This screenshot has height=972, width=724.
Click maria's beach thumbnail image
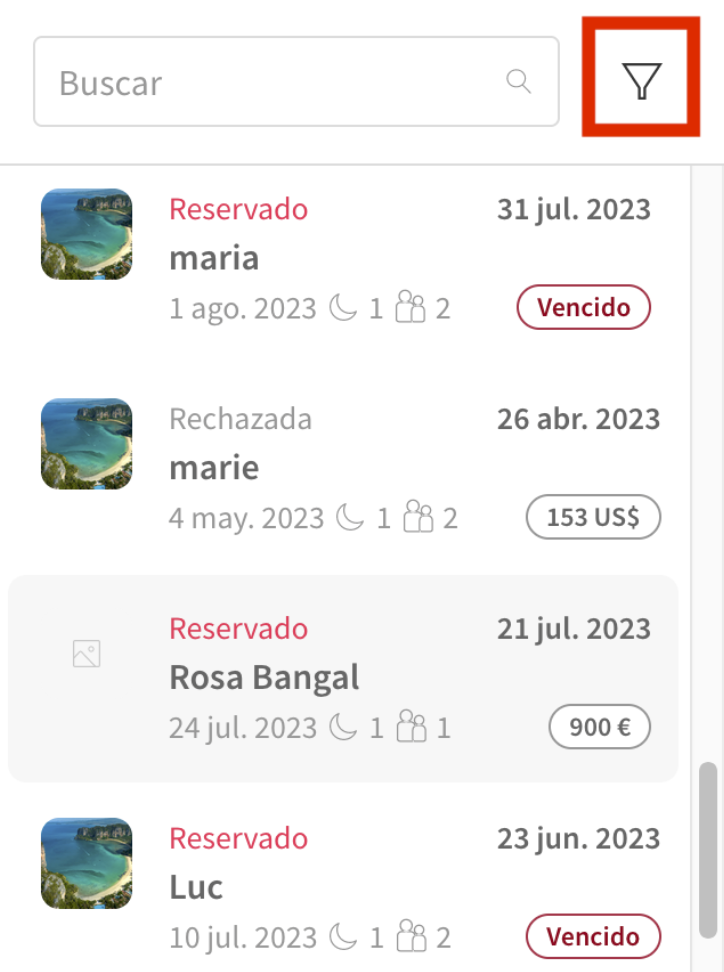tap(86, 234)
